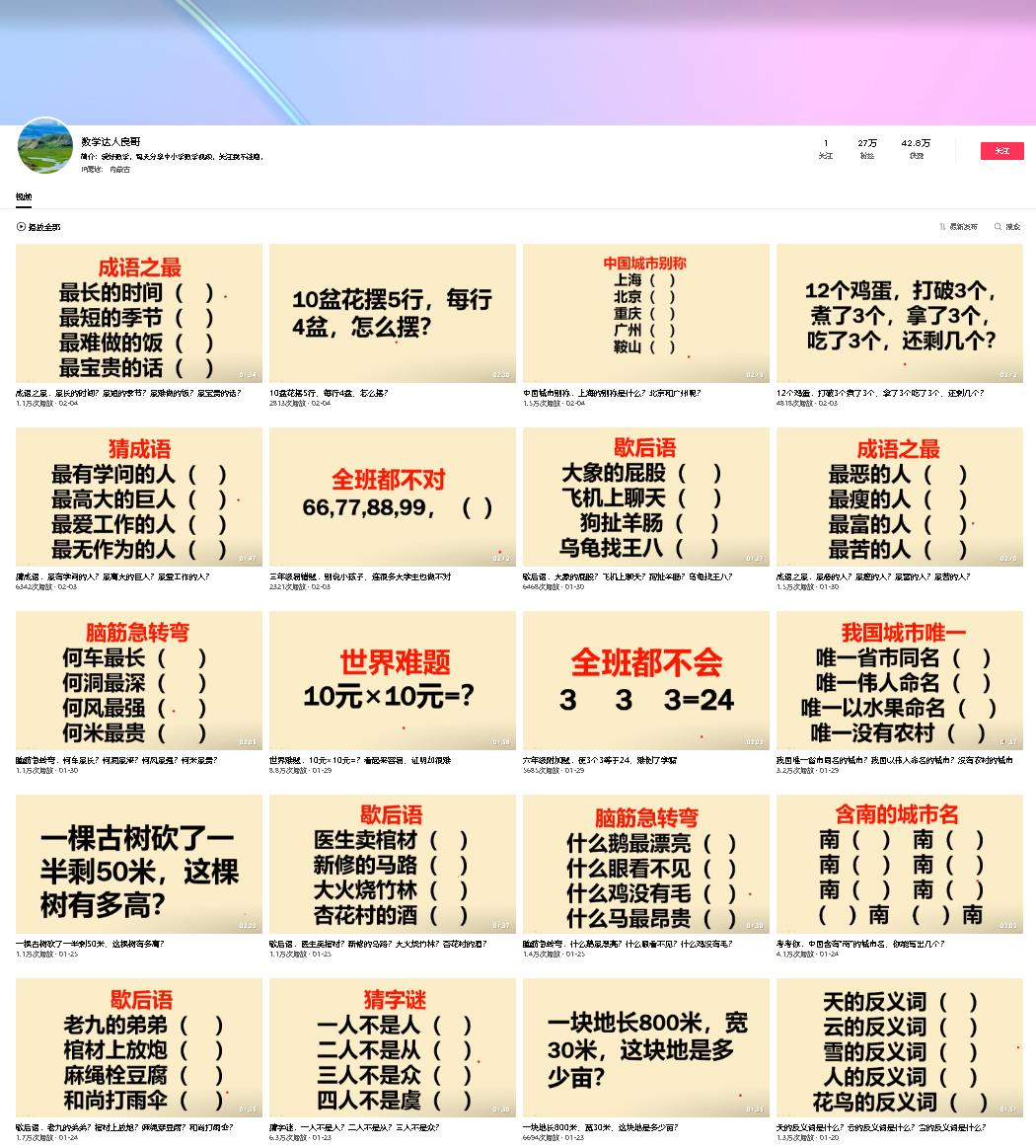Open the 最新发布 sort option

(958, 227)
